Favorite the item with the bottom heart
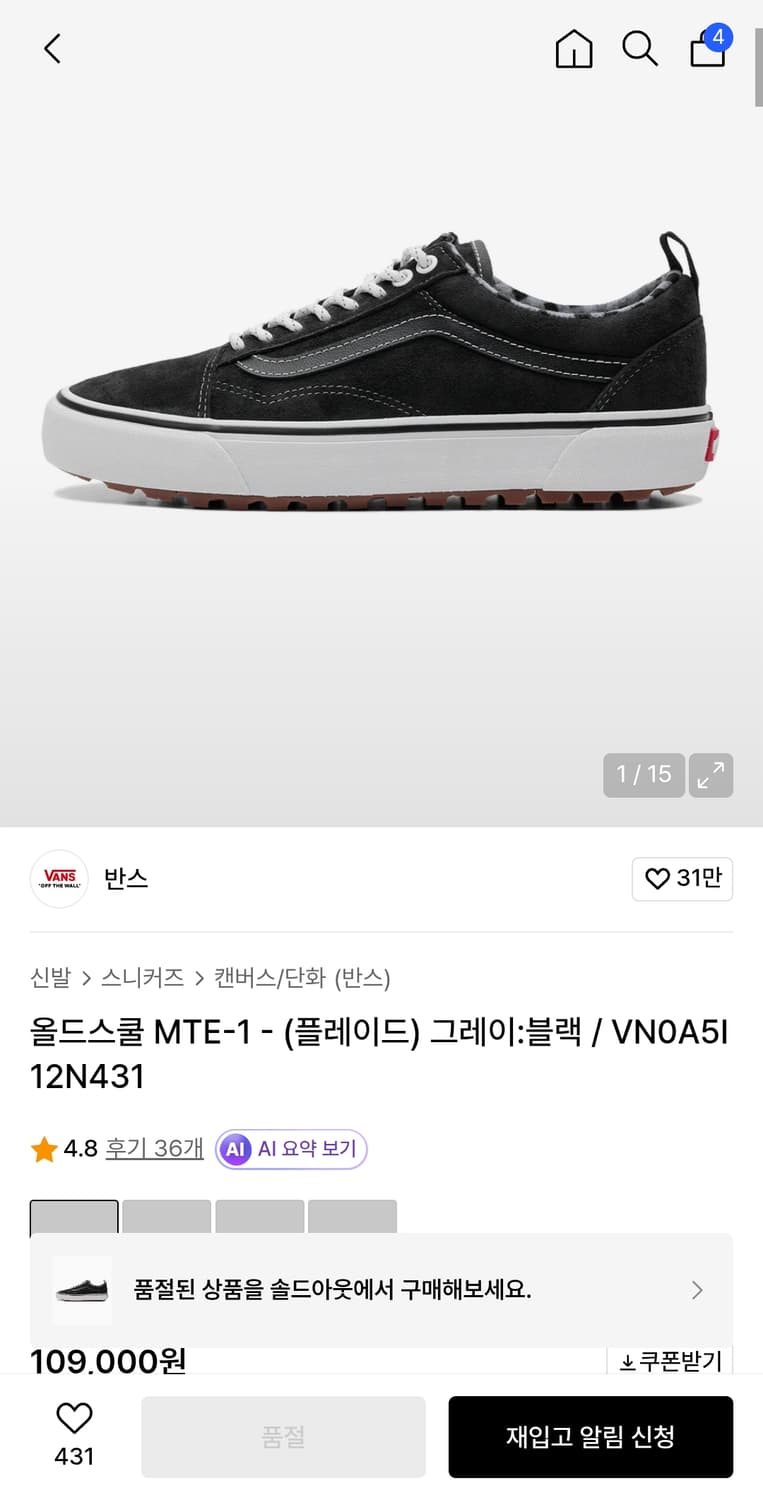This screenshot has width=763, height=1500. tap(75, 1417)
